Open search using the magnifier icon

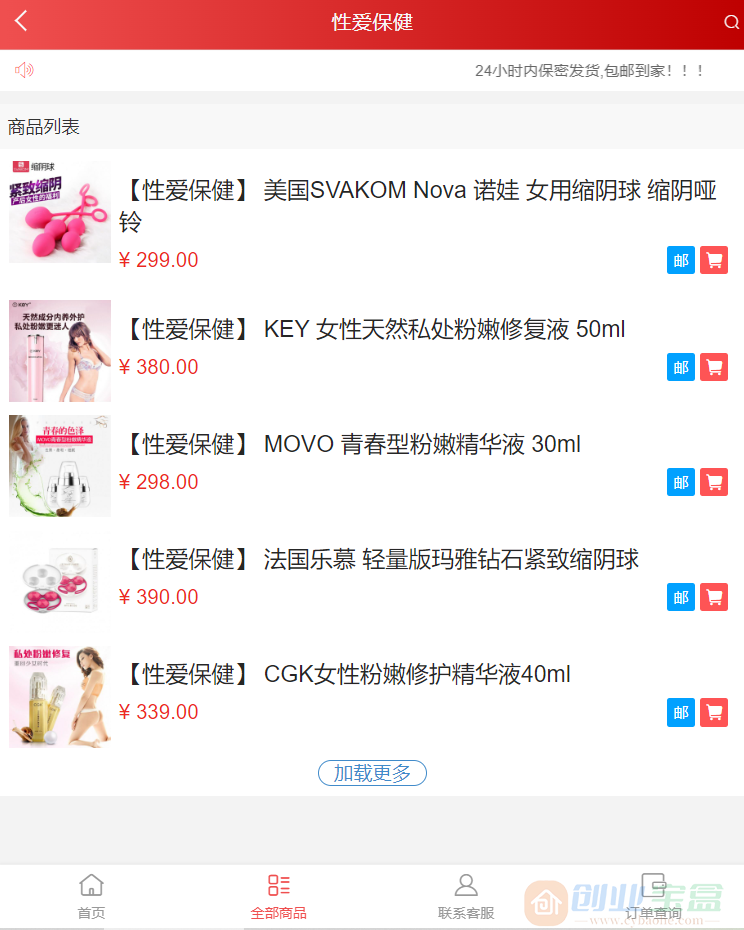click(732, 24)
